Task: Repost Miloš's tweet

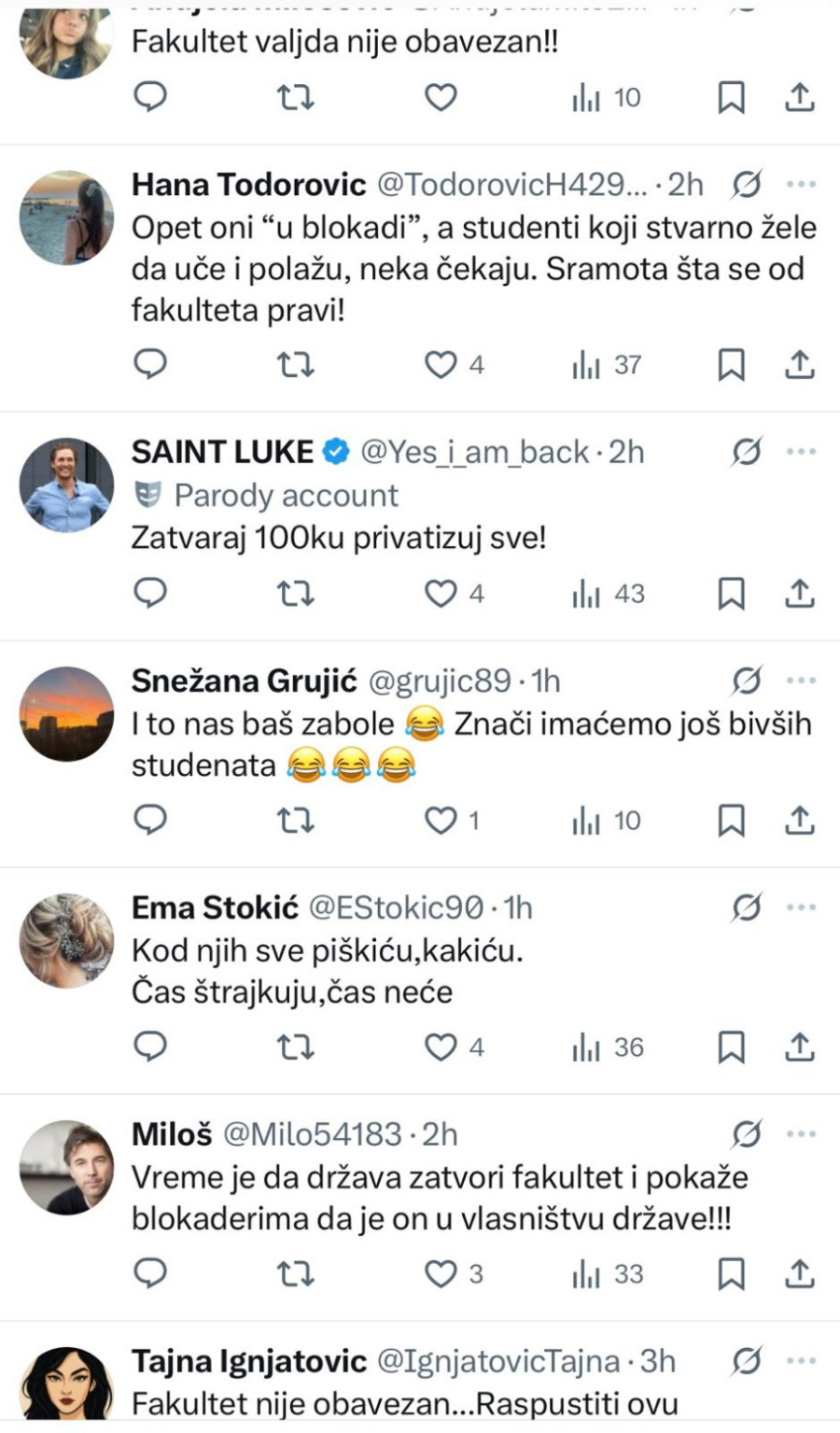Action: click(x=296, y=1274)
